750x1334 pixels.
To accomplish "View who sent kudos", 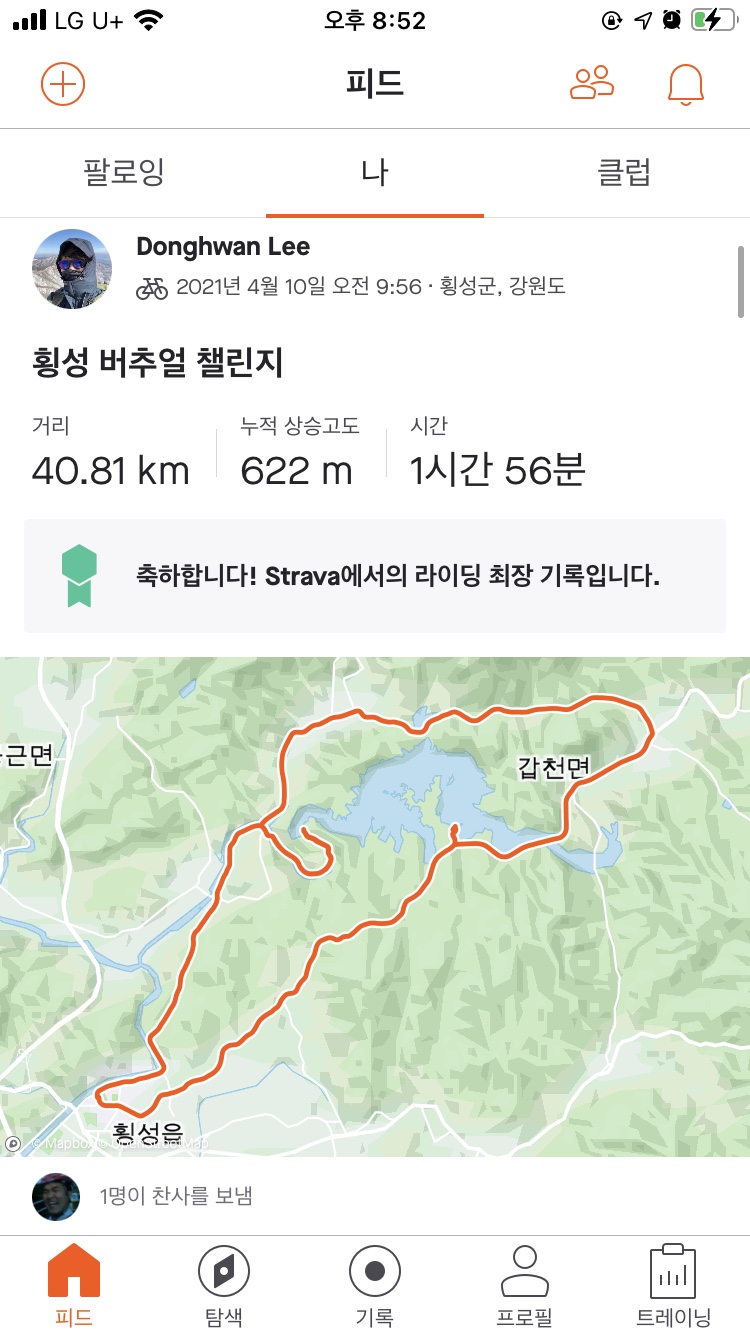I will click(x=175, y=1195).
